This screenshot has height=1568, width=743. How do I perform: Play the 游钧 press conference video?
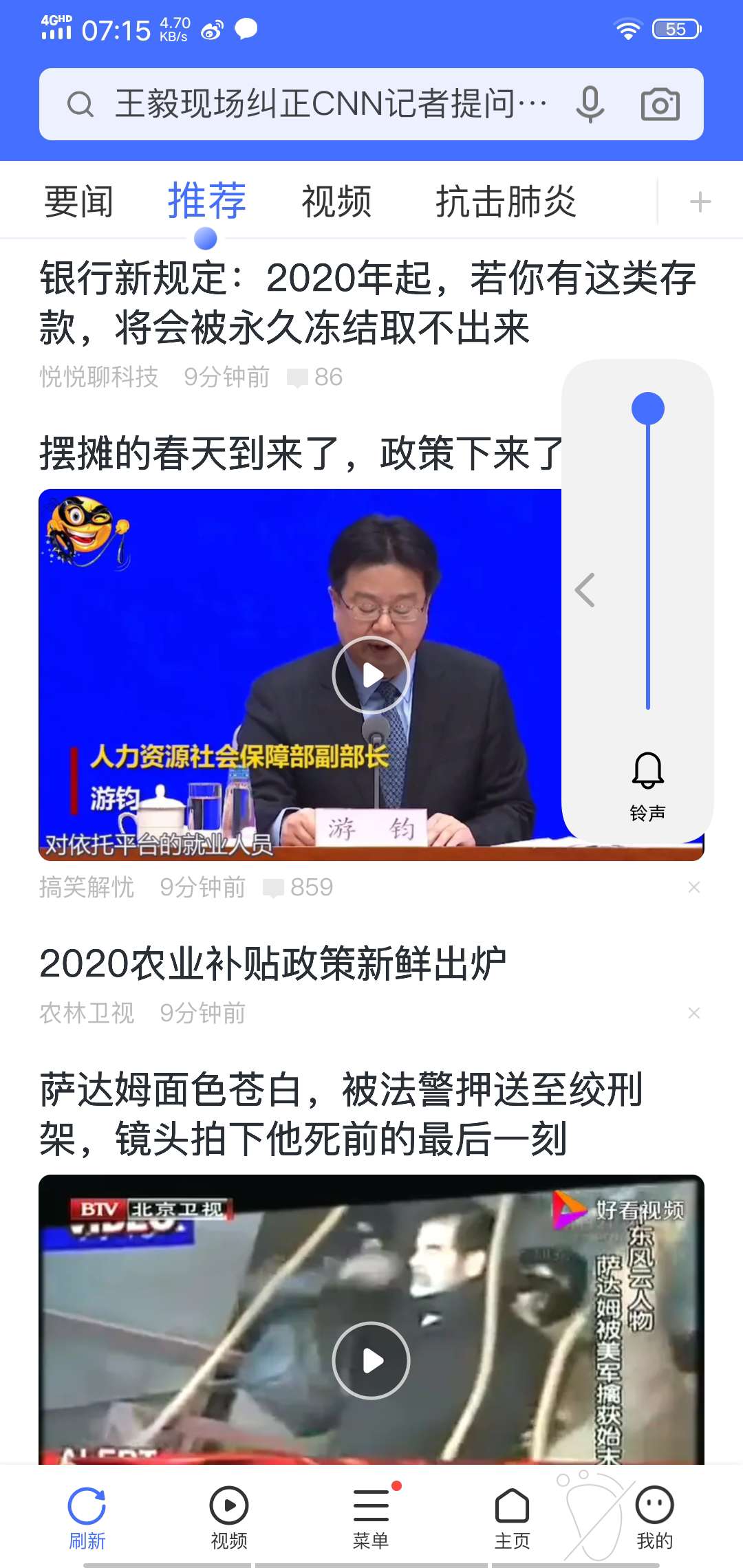371,675
